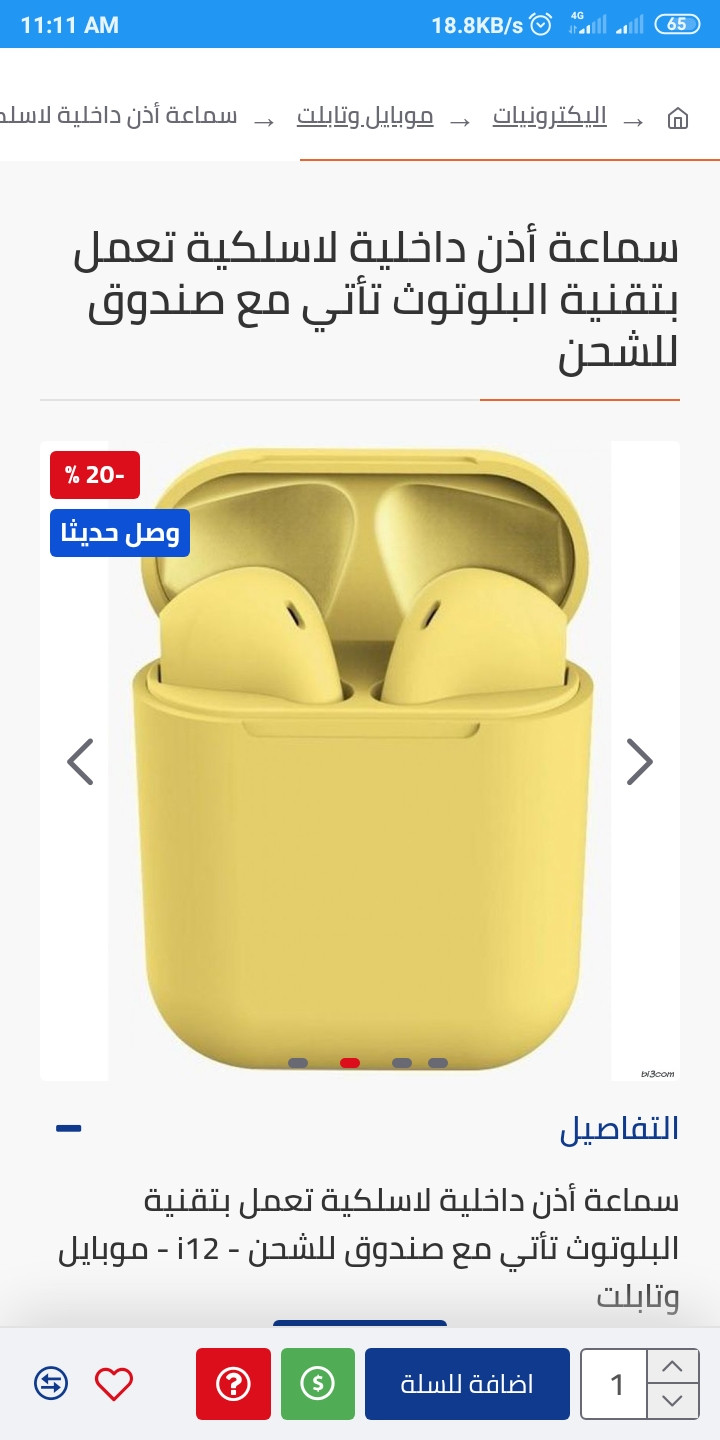This screenshot has height=1440, width=720.
Task: Increase the quantity by one
Action: (x=673, y=1366)
